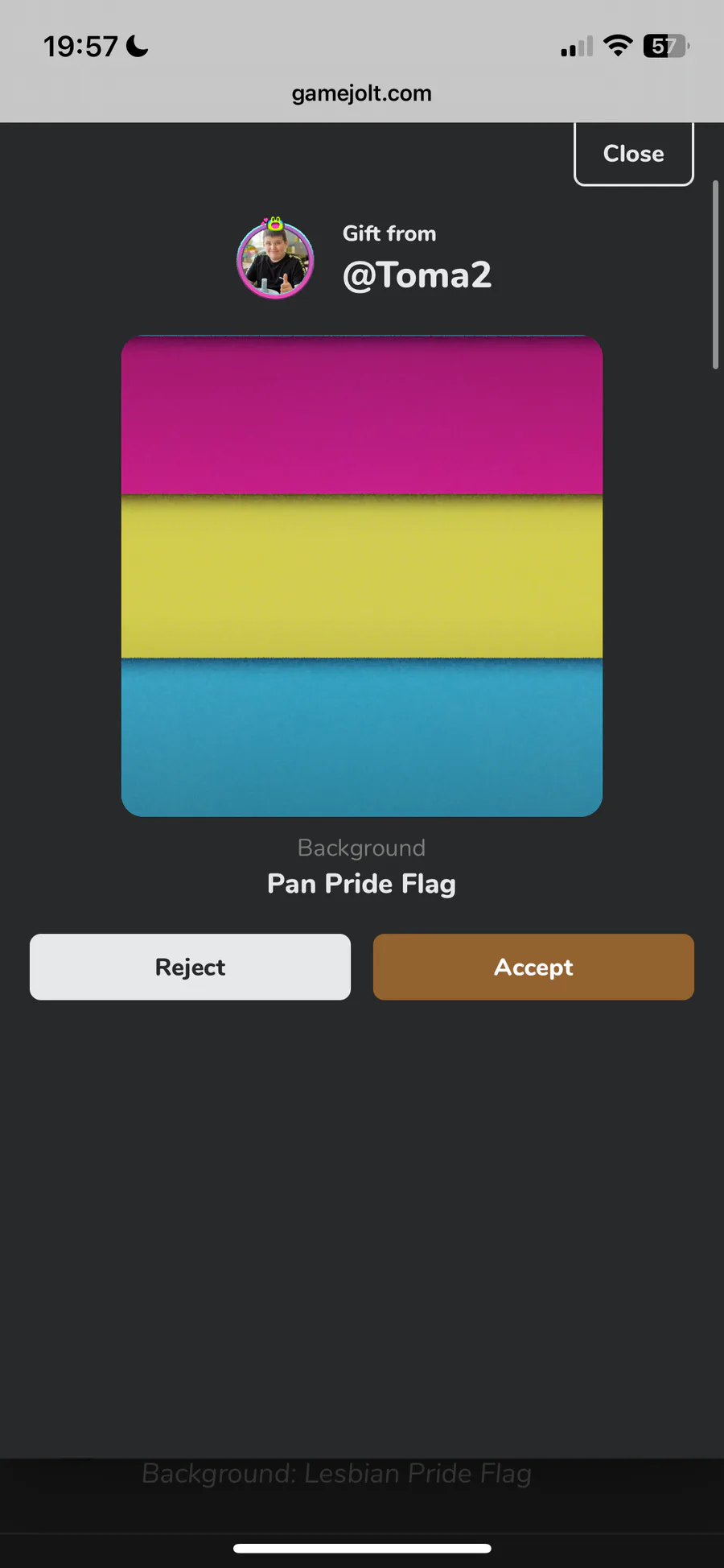Accept the Pan Pride Flag background

pos(533,967)
